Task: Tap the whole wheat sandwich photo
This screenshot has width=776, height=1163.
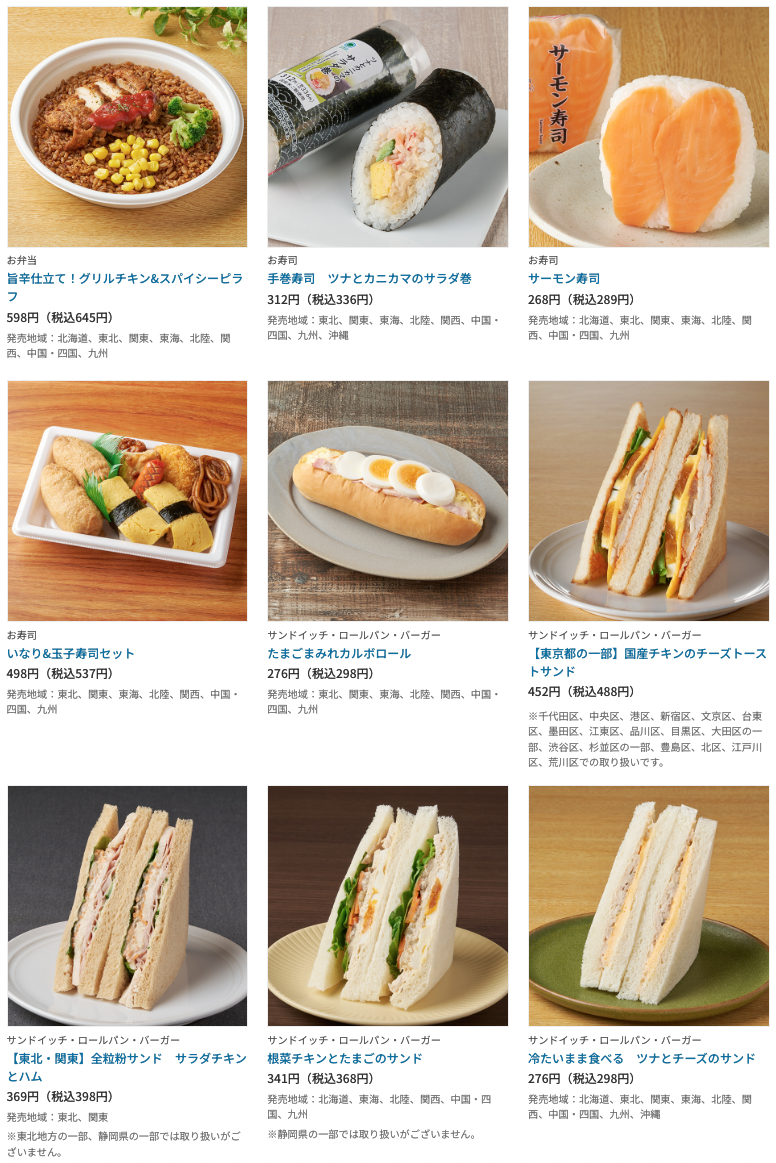Action: [x=127, y=906]
